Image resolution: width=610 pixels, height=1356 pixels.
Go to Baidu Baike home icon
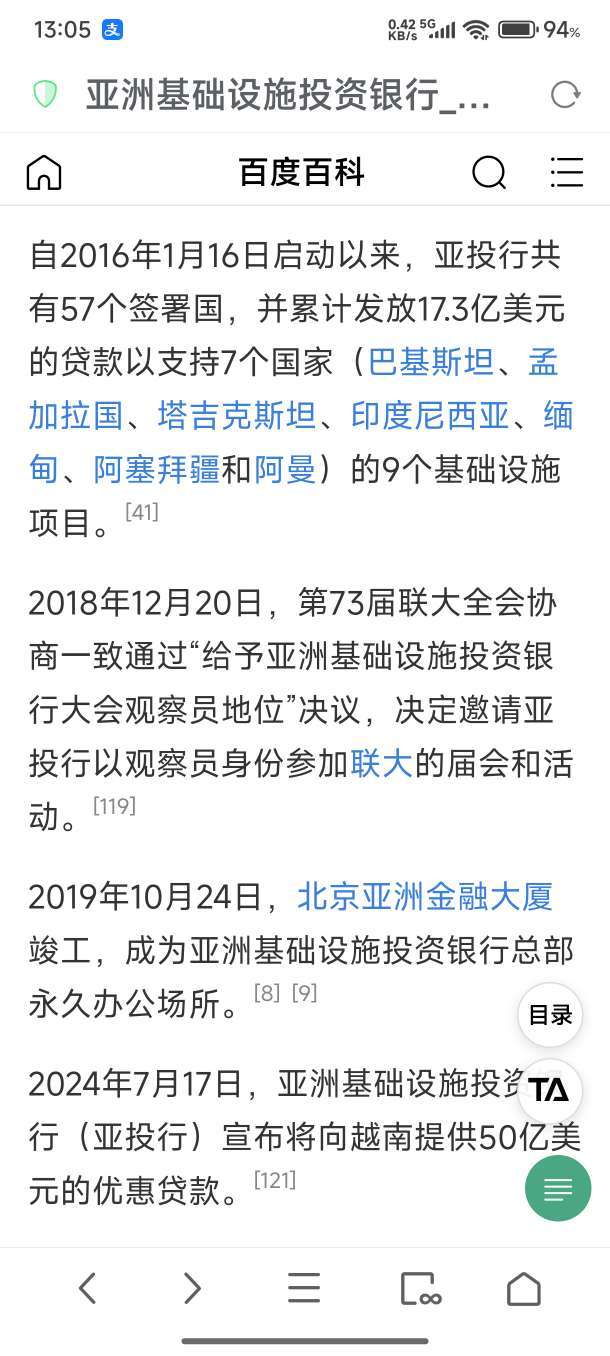(44, 173)
